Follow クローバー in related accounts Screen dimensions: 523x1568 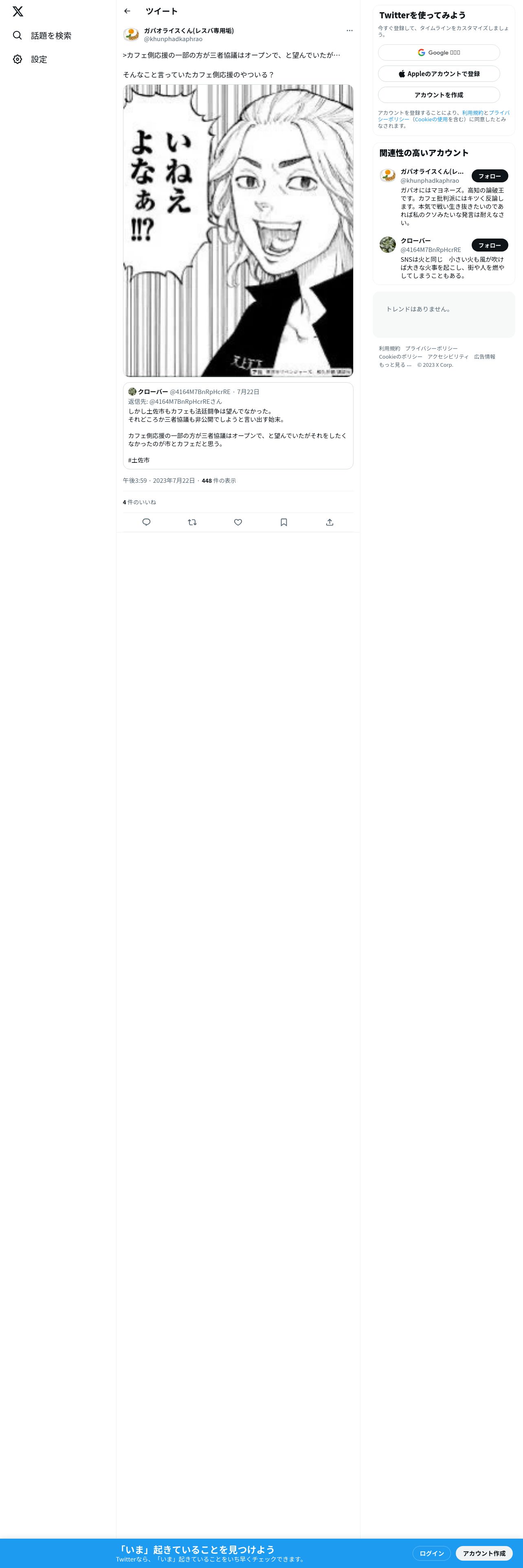[x=490, y=245]
